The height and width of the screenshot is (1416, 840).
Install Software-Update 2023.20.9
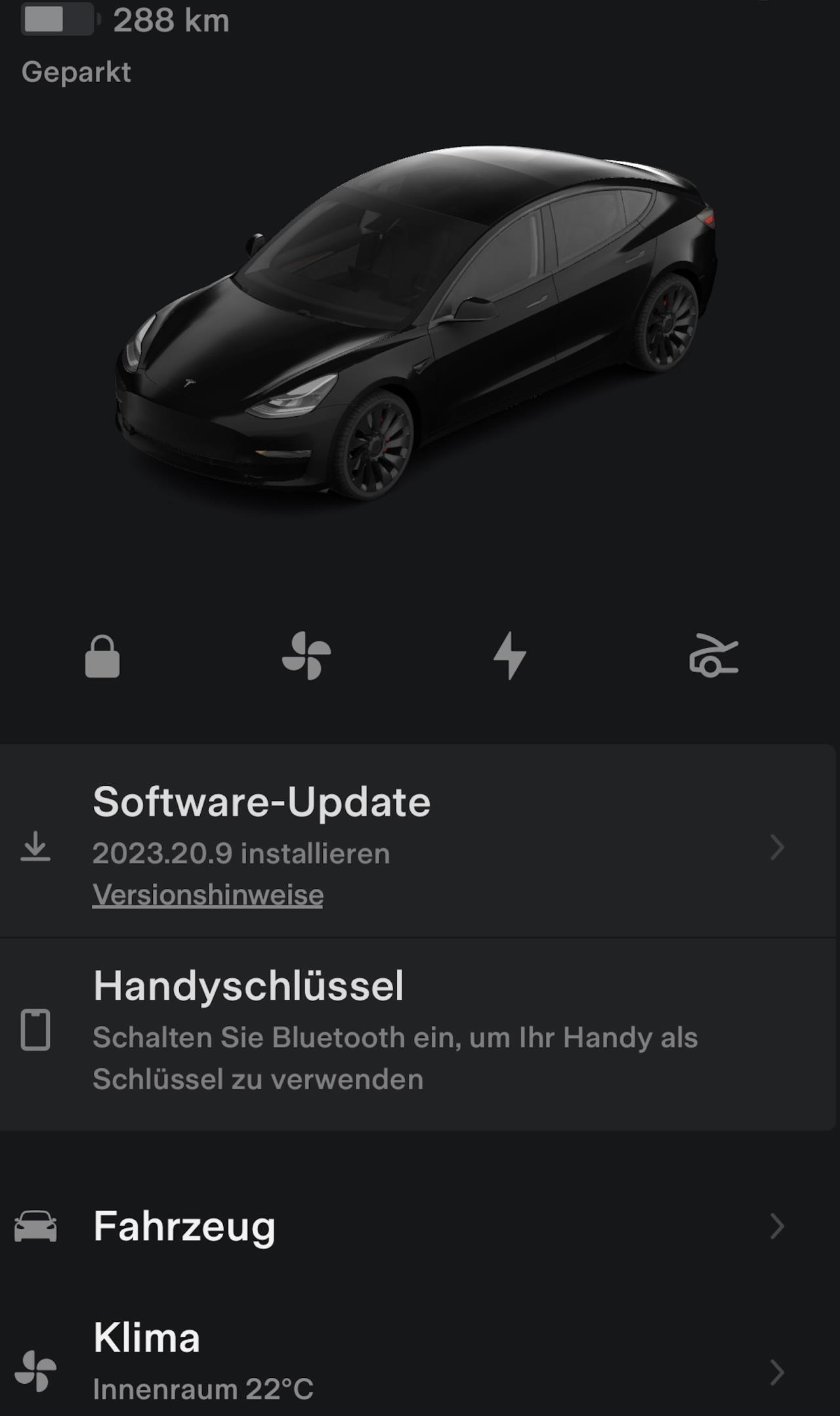tap(417, 841)
